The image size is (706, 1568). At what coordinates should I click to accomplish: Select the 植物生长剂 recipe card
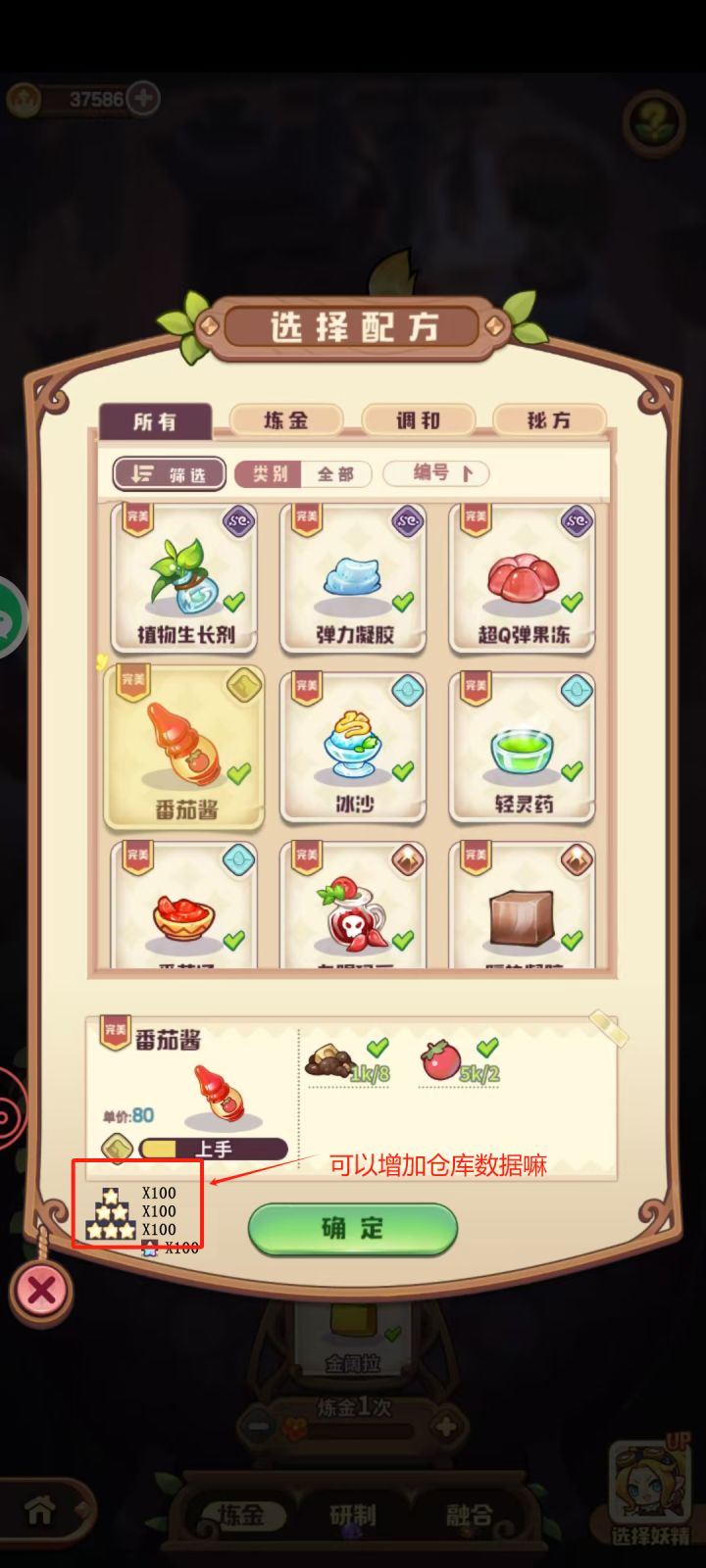pyautogui.click(x=182, y=578)
